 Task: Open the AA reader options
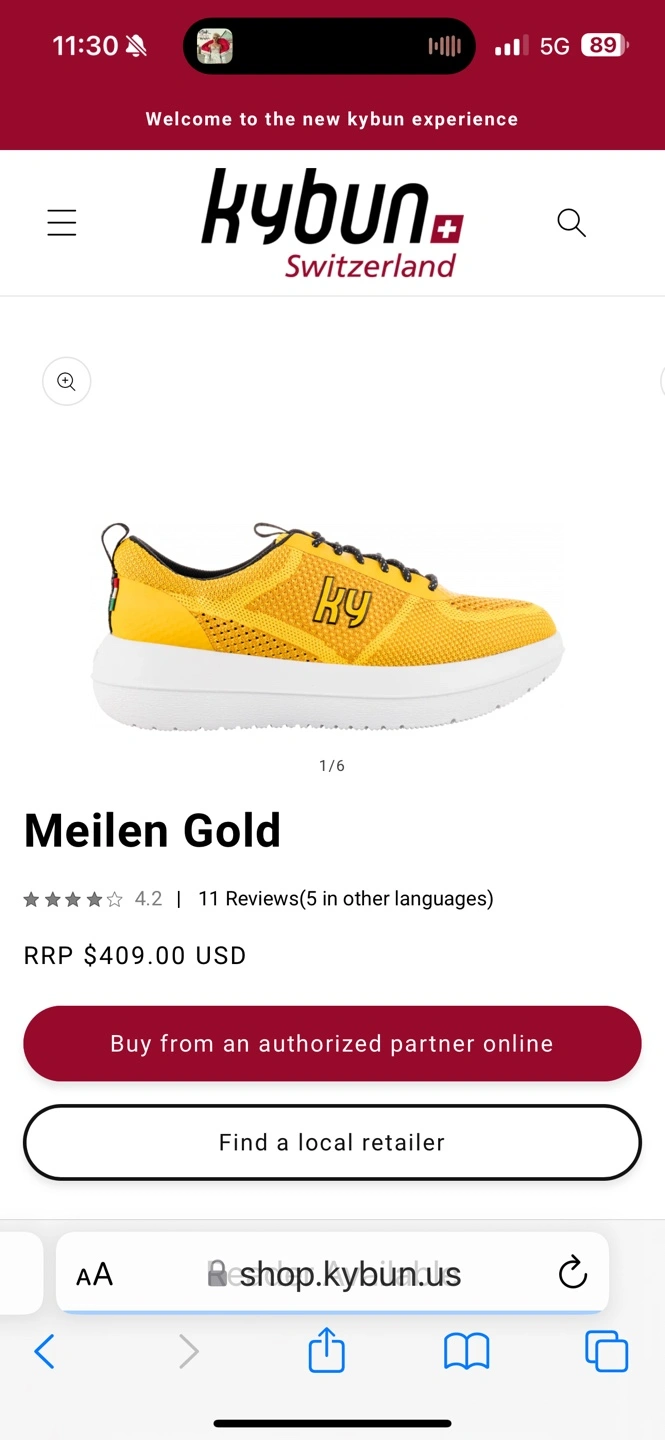point(95,1274)
